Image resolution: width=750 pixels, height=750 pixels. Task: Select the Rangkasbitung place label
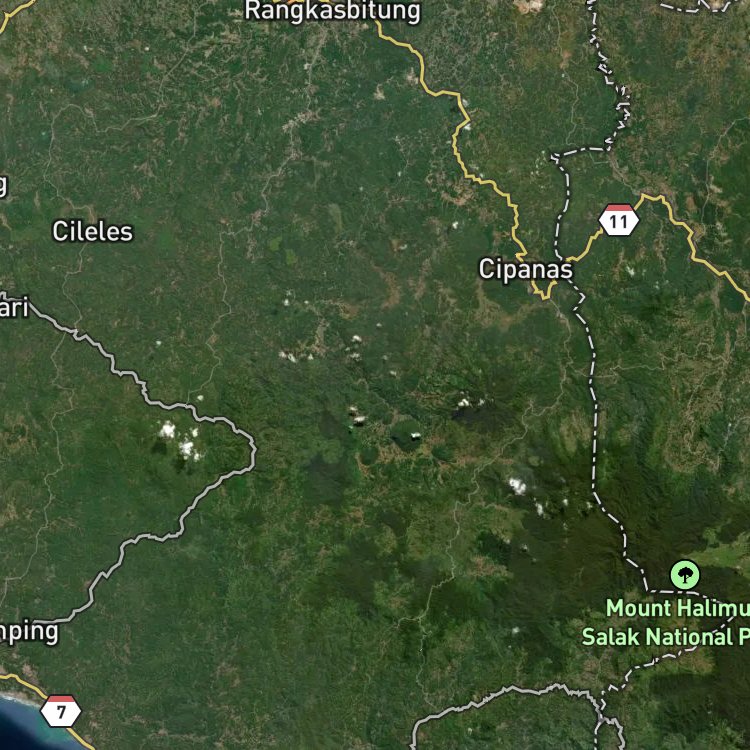pyautogui.click(x=332, y=11)
